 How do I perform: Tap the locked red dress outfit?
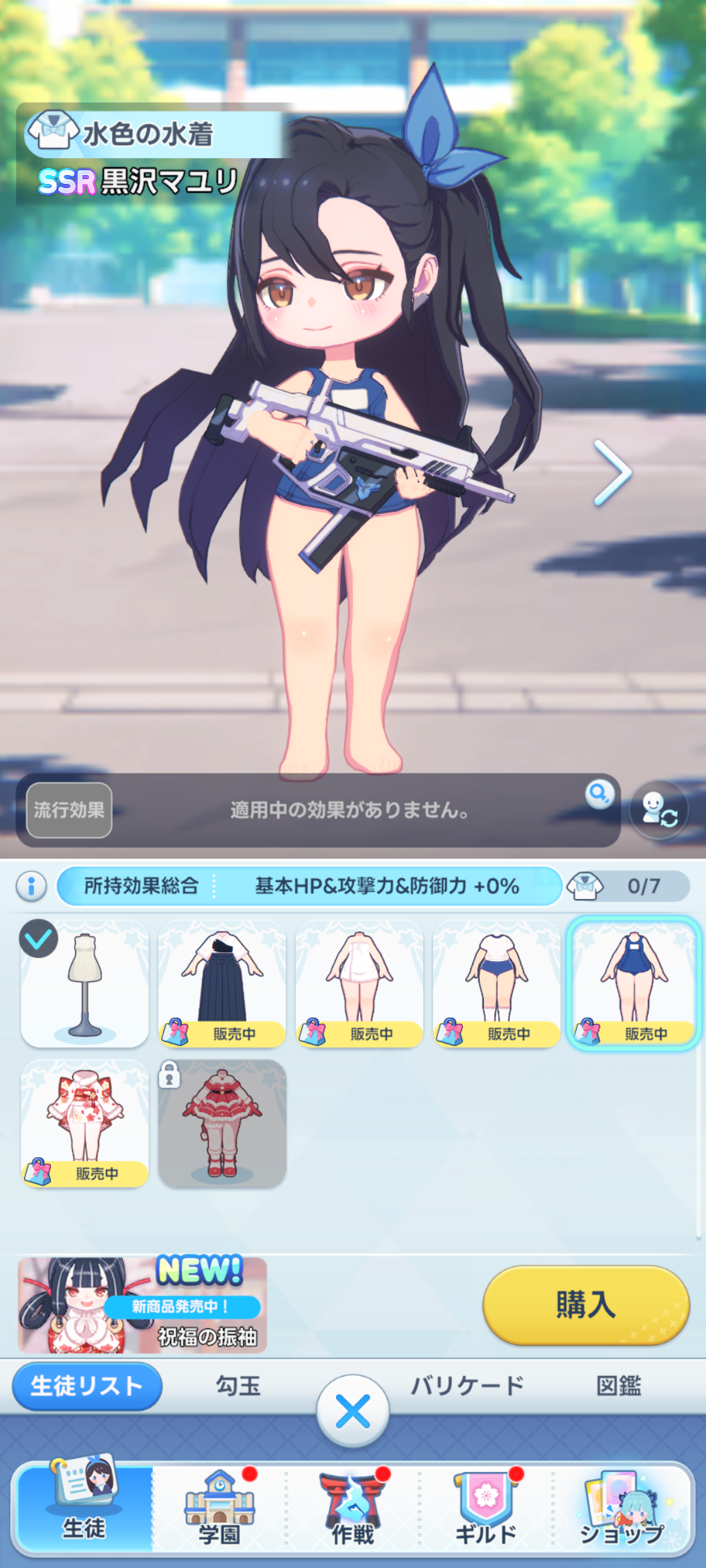tap(222, 1122)
